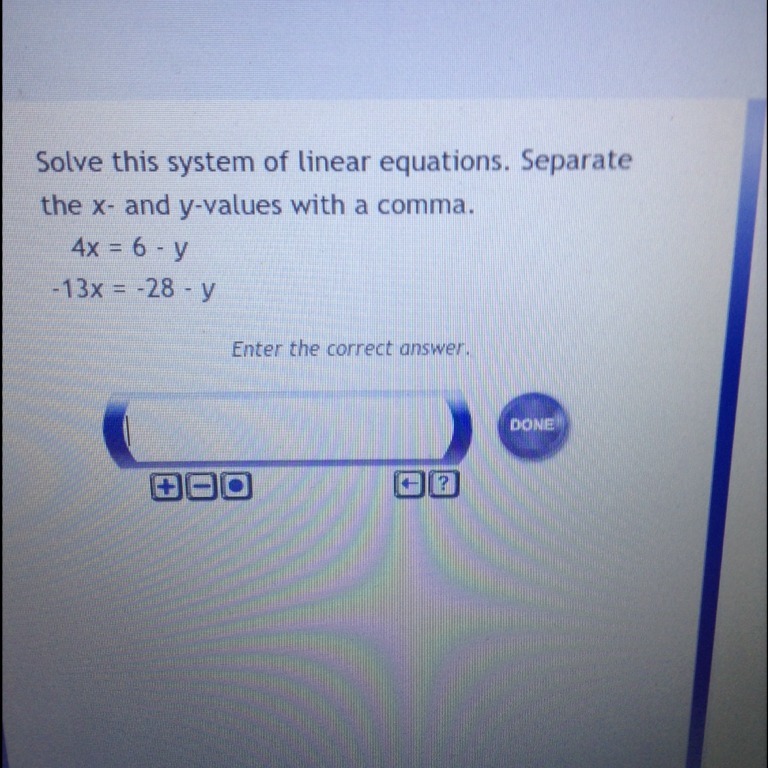
Task: Delete the last character with the back arrow
Action: point(408,486)
